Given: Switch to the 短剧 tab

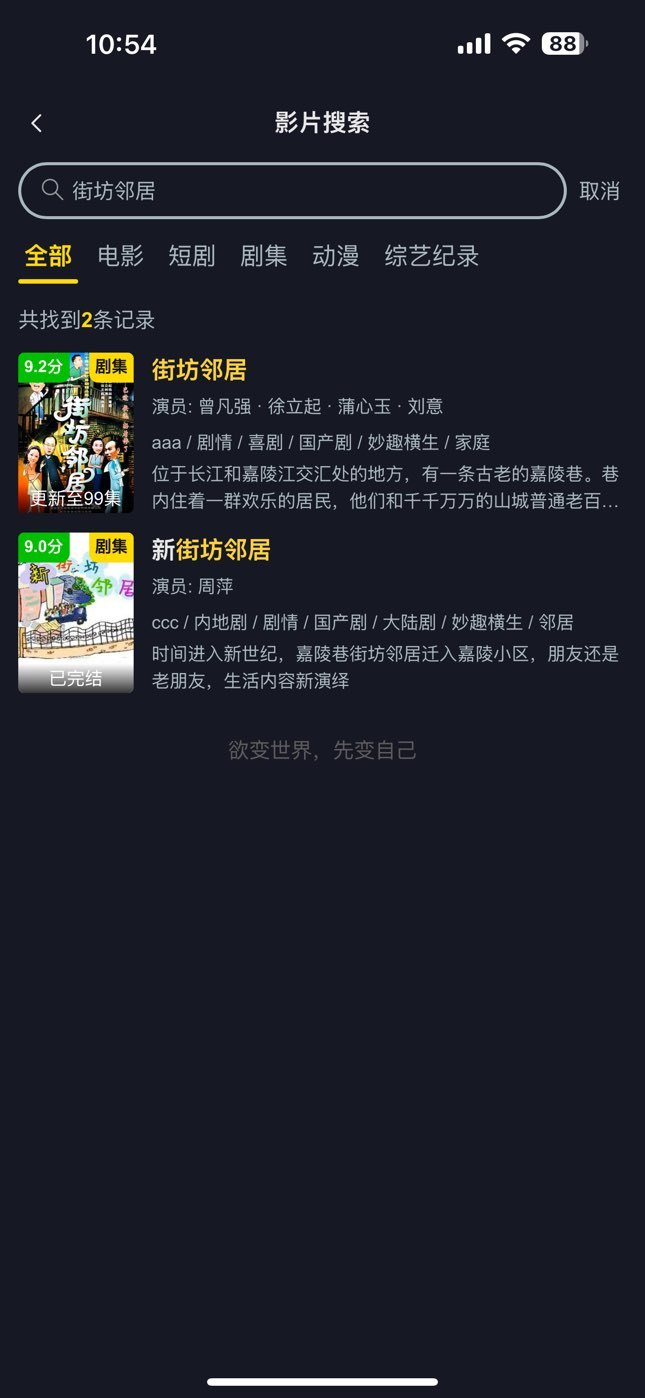Looking at the screenshot, I should (x=192, y=256).
